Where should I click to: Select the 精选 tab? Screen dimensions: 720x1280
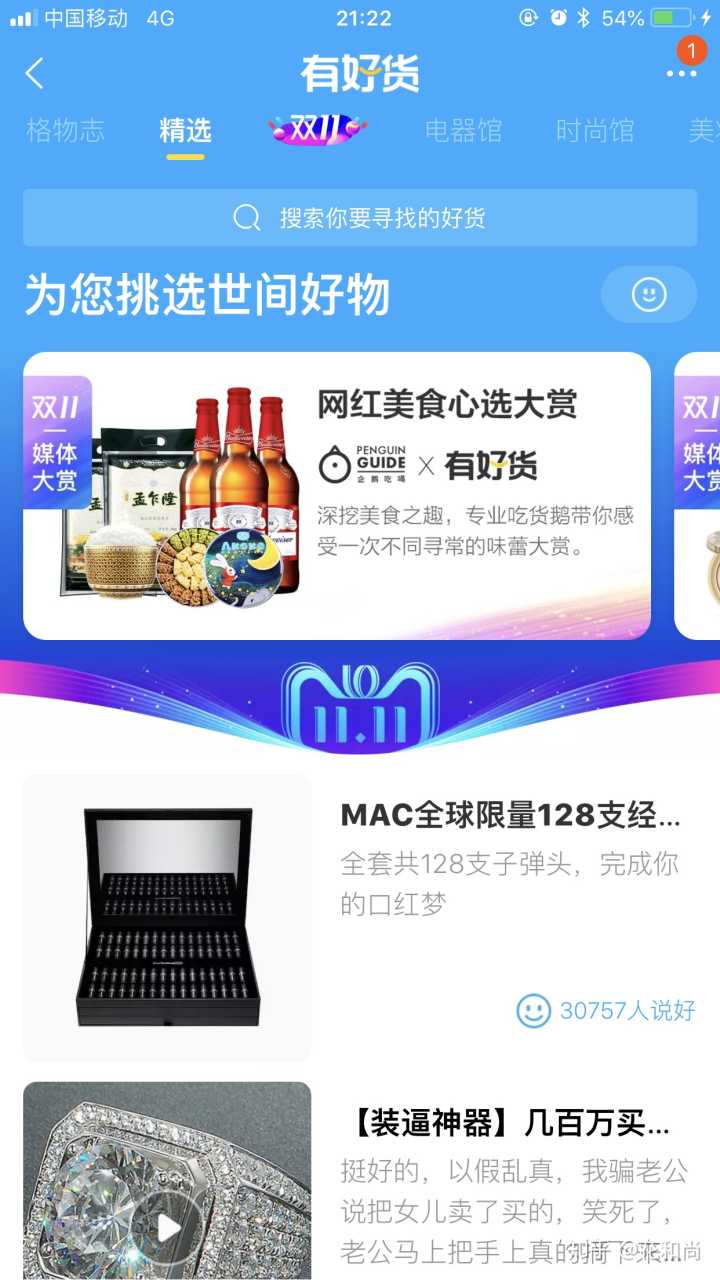click(185, 130)
